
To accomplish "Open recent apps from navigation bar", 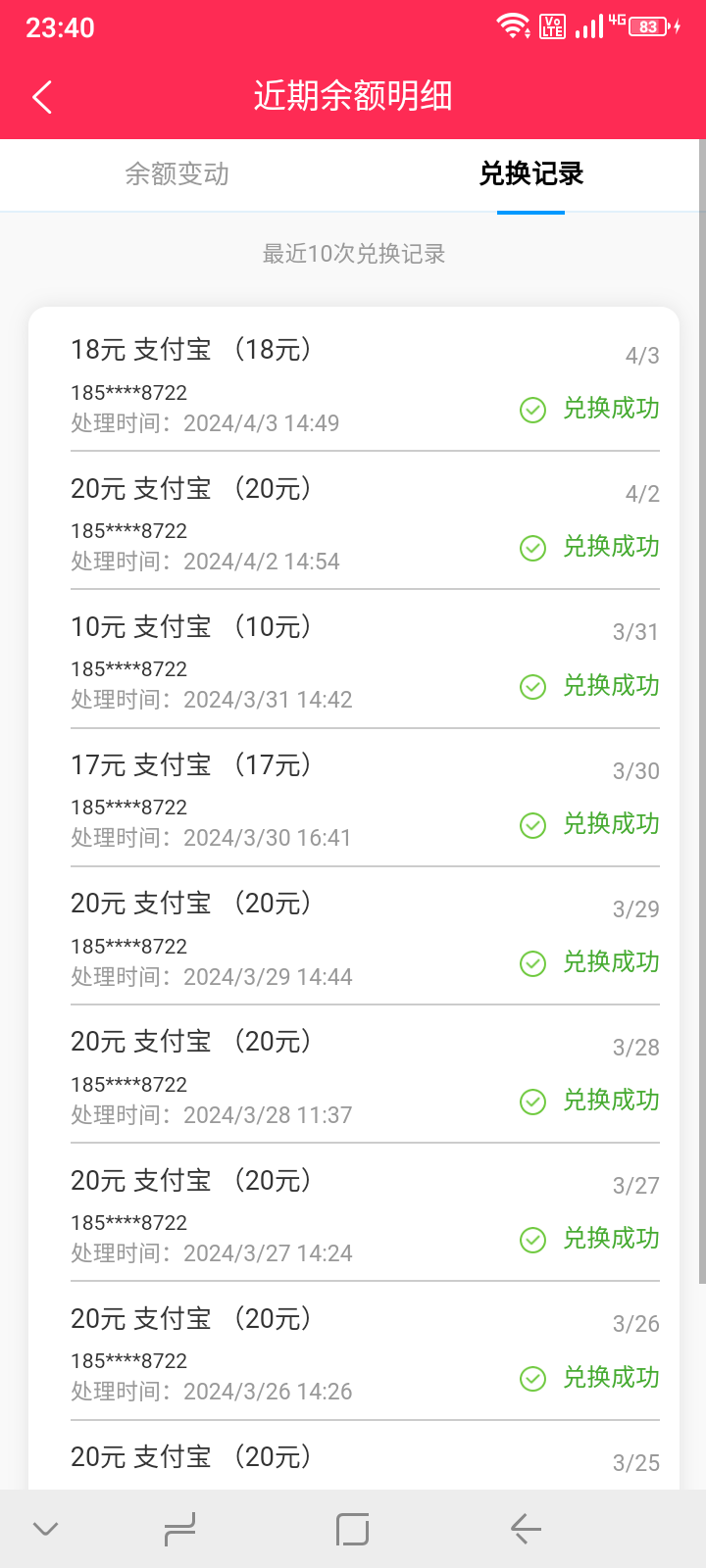I will click(x=179, y=1529).
